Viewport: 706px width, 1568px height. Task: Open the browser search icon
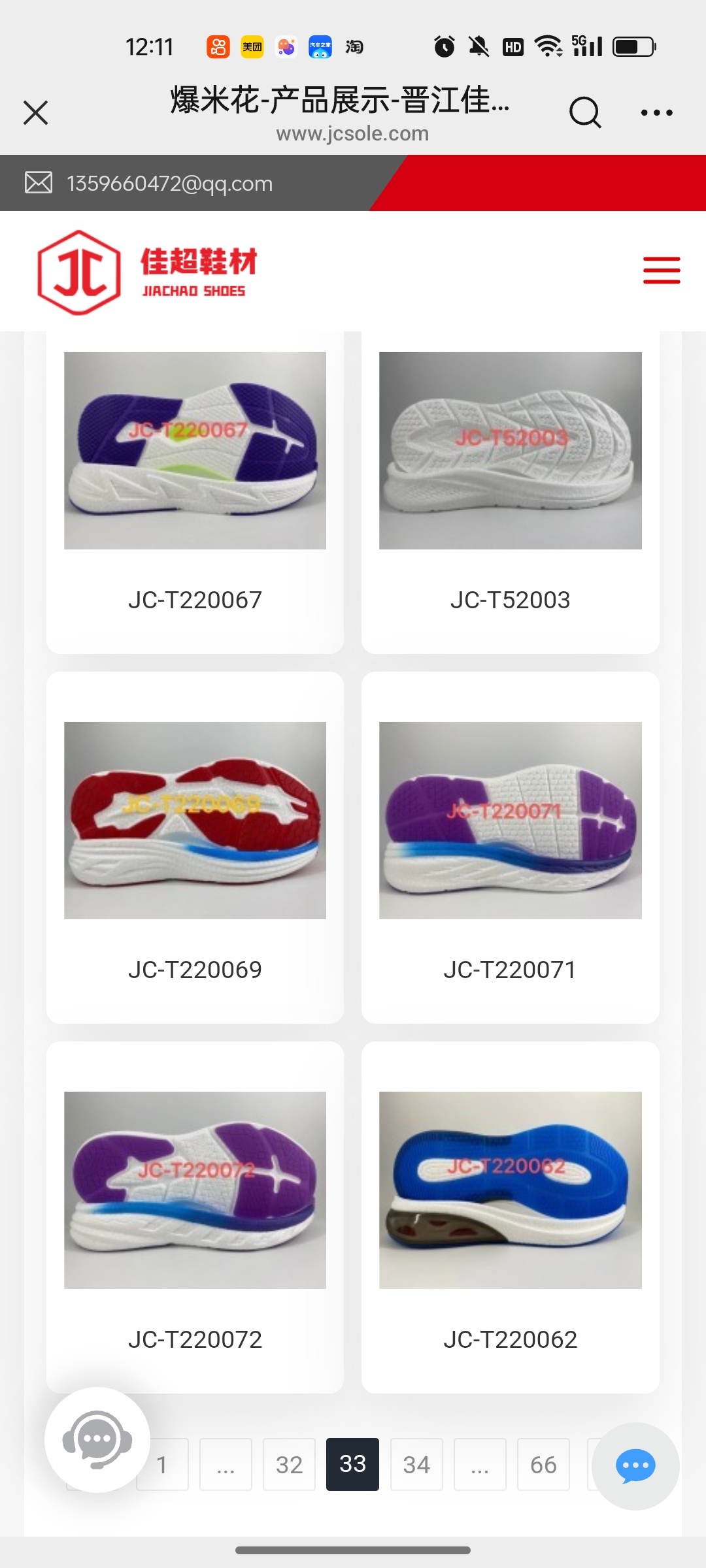[x=584, y=112]
